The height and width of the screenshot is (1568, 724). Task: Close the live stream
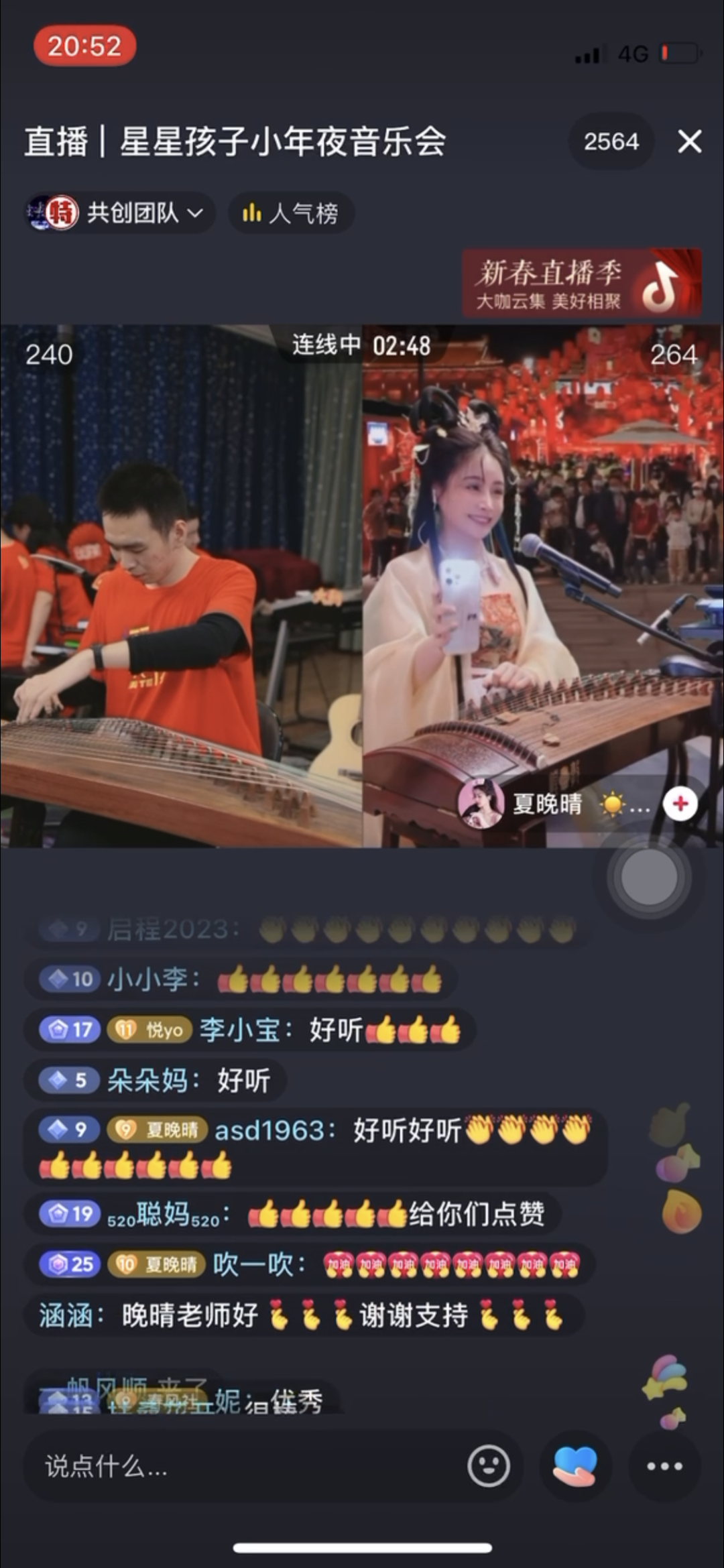(689, 141)
